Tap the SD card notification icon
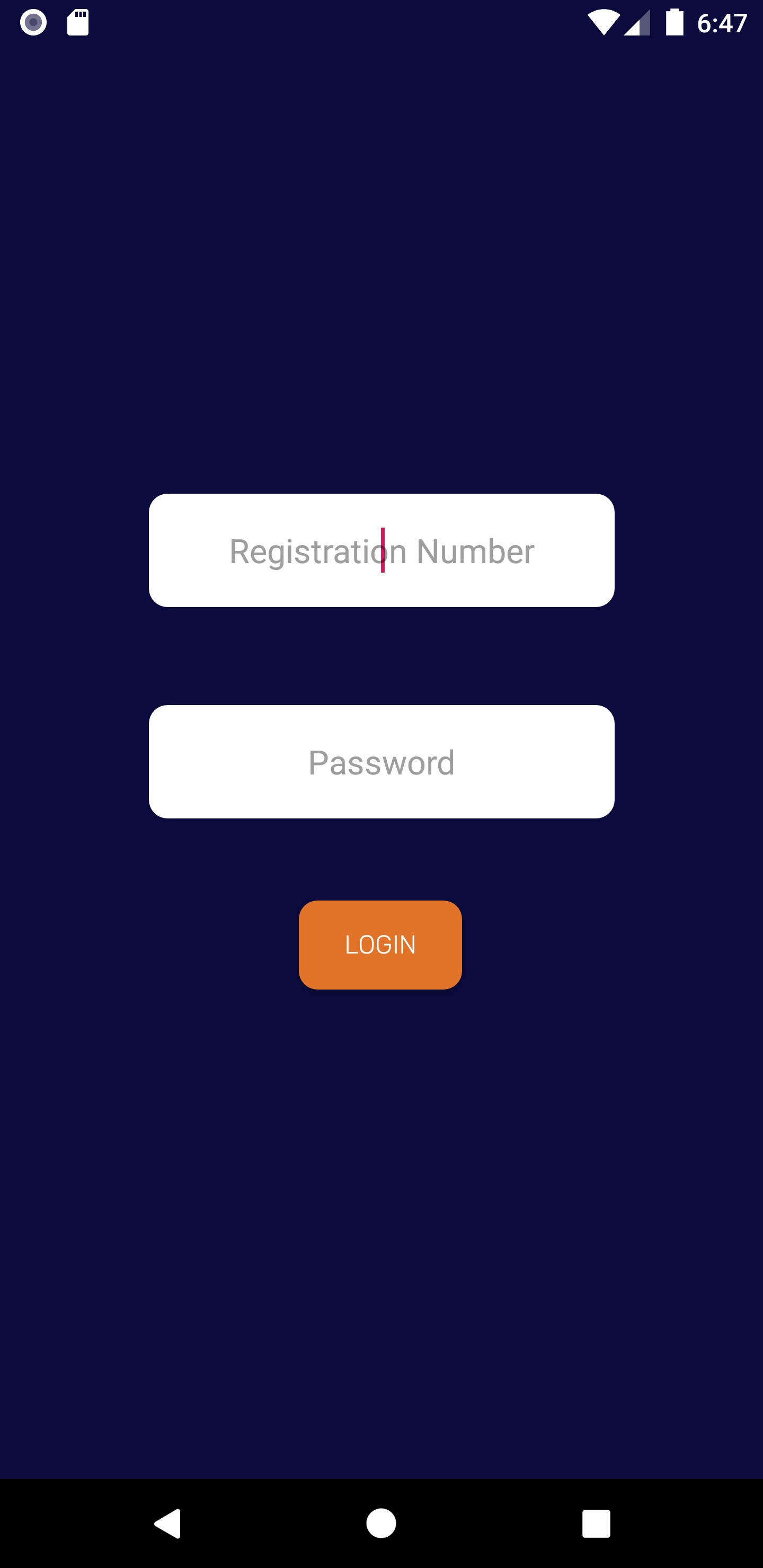Viewport: 763px width, 1568px height. 77,23
